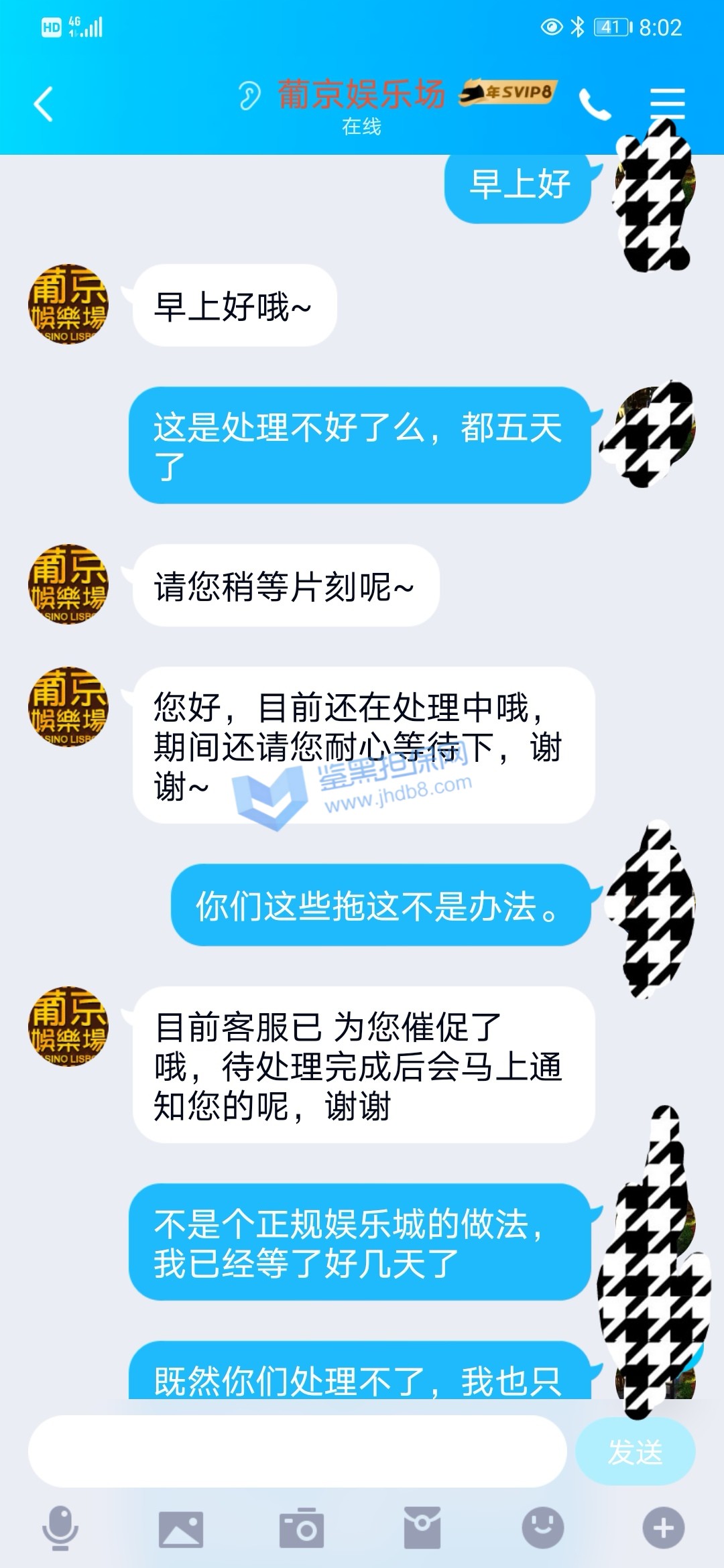This screenshot has height=1568, width=724.
Task: Open the emoji panel
Action: [542, 1528]
